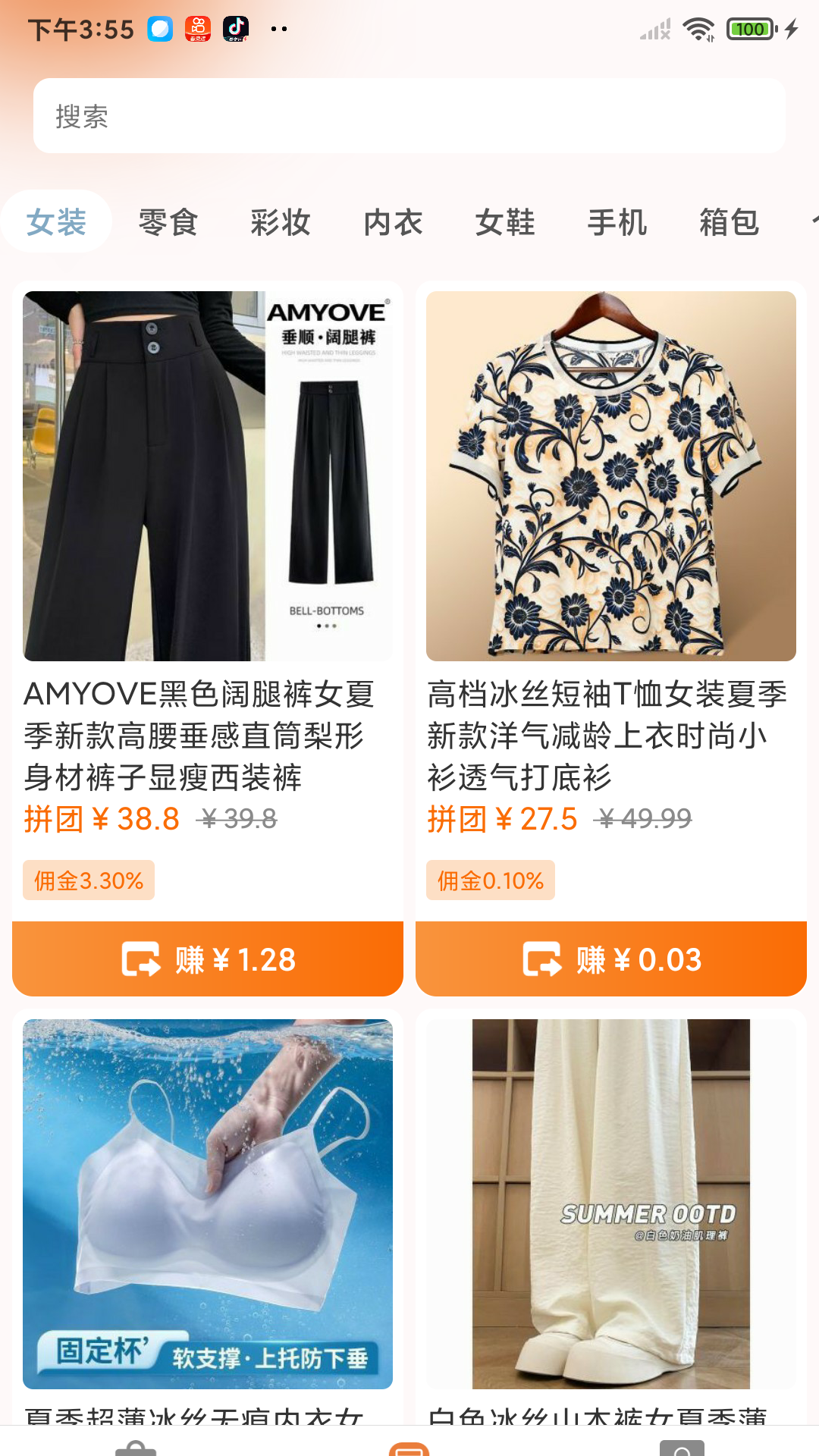This screenshot has width=819, height=1456.
Task: Switch to the 零食 tab
Action: (168, 222)
